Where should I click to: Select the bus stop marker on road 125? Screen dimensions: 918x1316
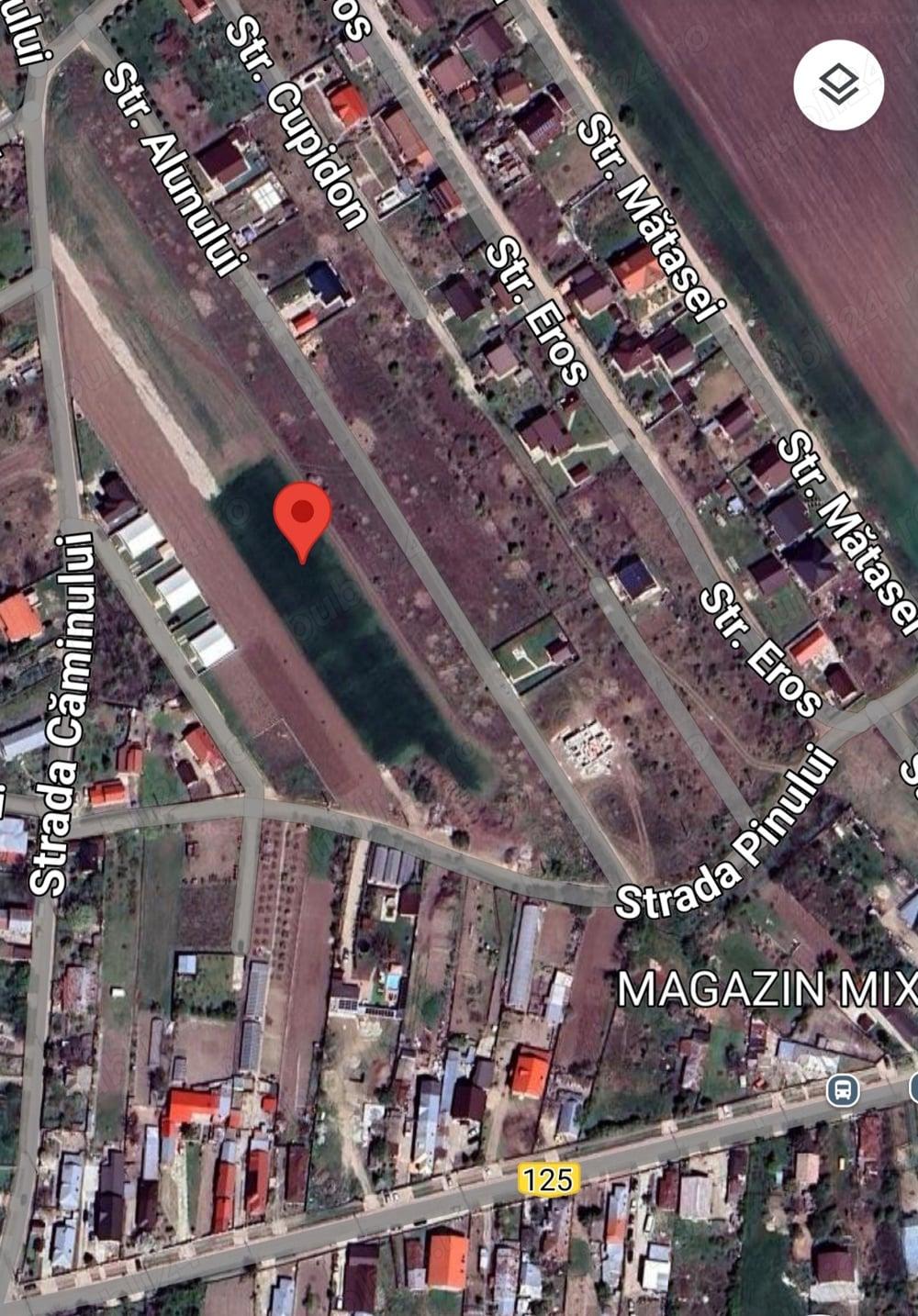tap(842, 1090)
